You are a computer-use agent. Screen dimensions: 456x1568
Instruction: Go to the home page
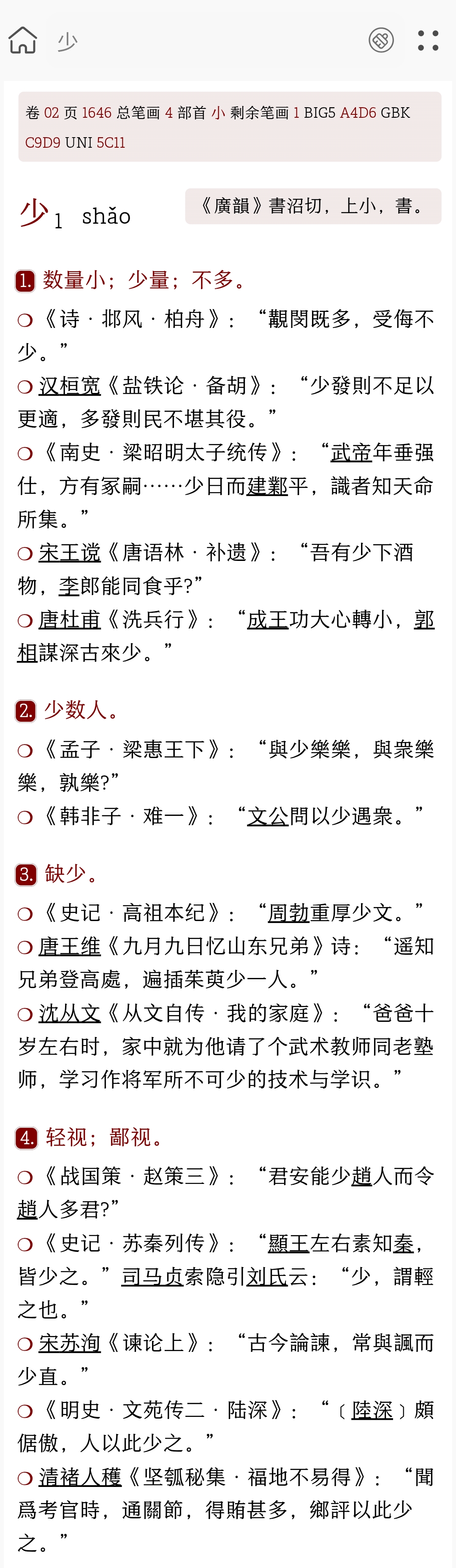pos(23,41)
